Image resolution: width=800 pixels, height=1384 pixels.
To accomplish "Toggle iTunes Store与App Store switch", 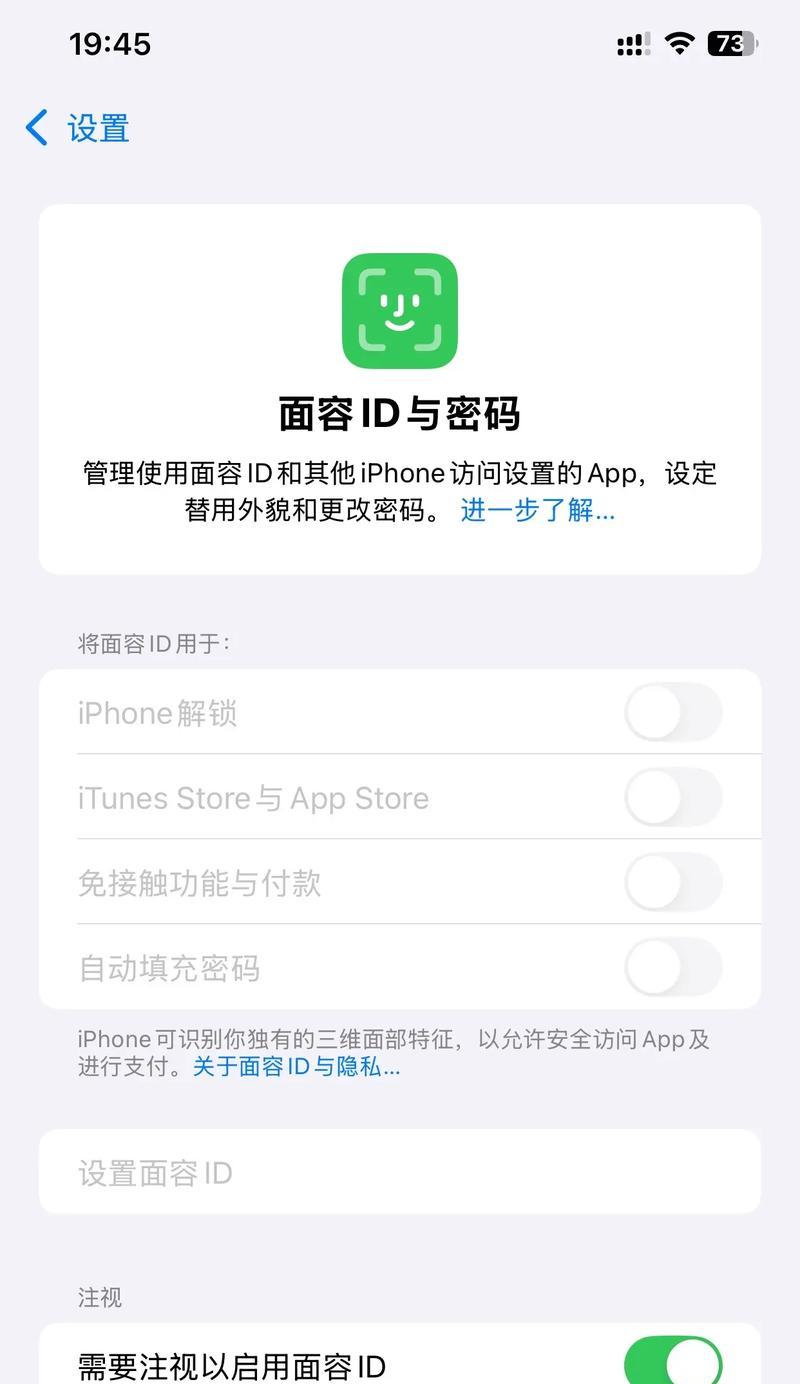I will click(x=673, y=798).
